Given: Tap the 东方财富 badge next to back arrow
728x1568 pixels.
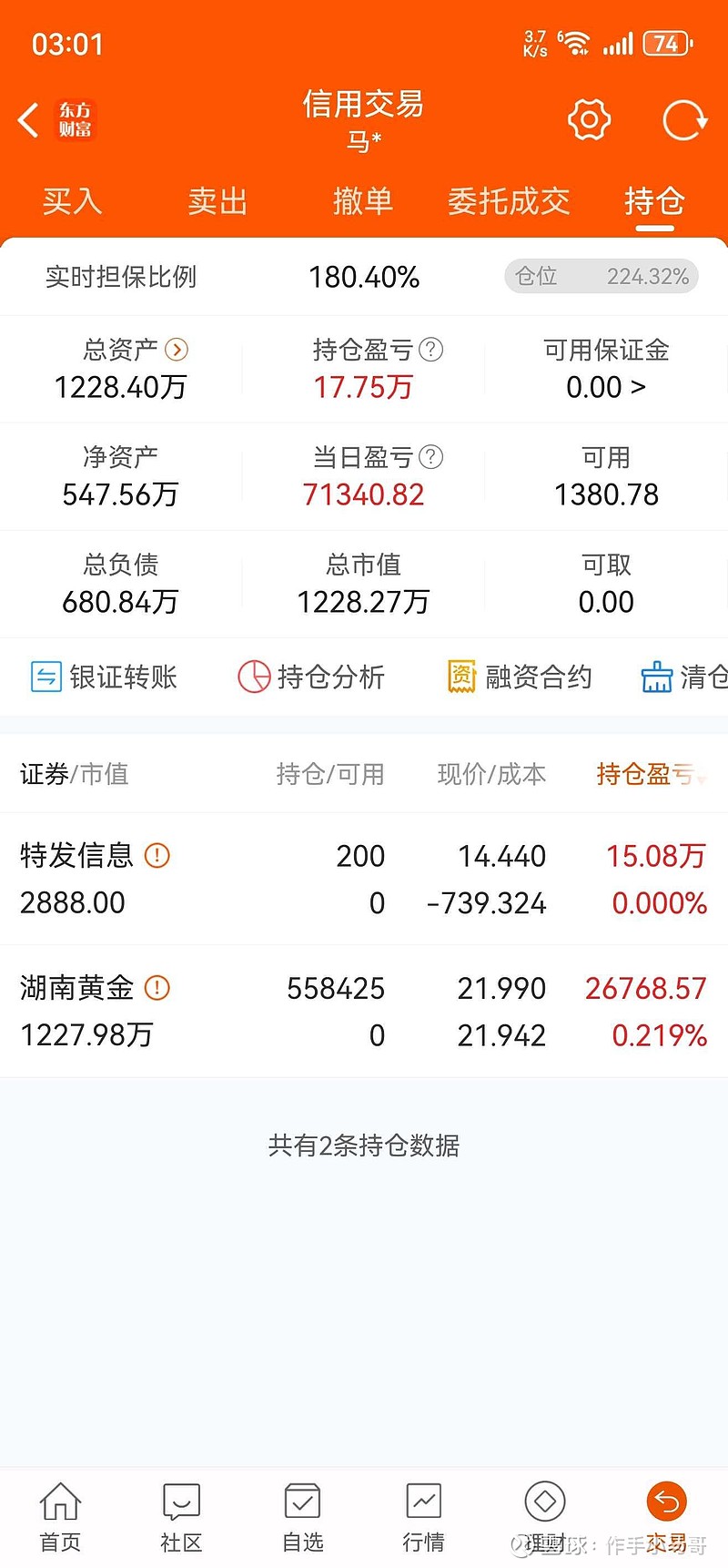Looking at the screenshot, I should point(76,119).
